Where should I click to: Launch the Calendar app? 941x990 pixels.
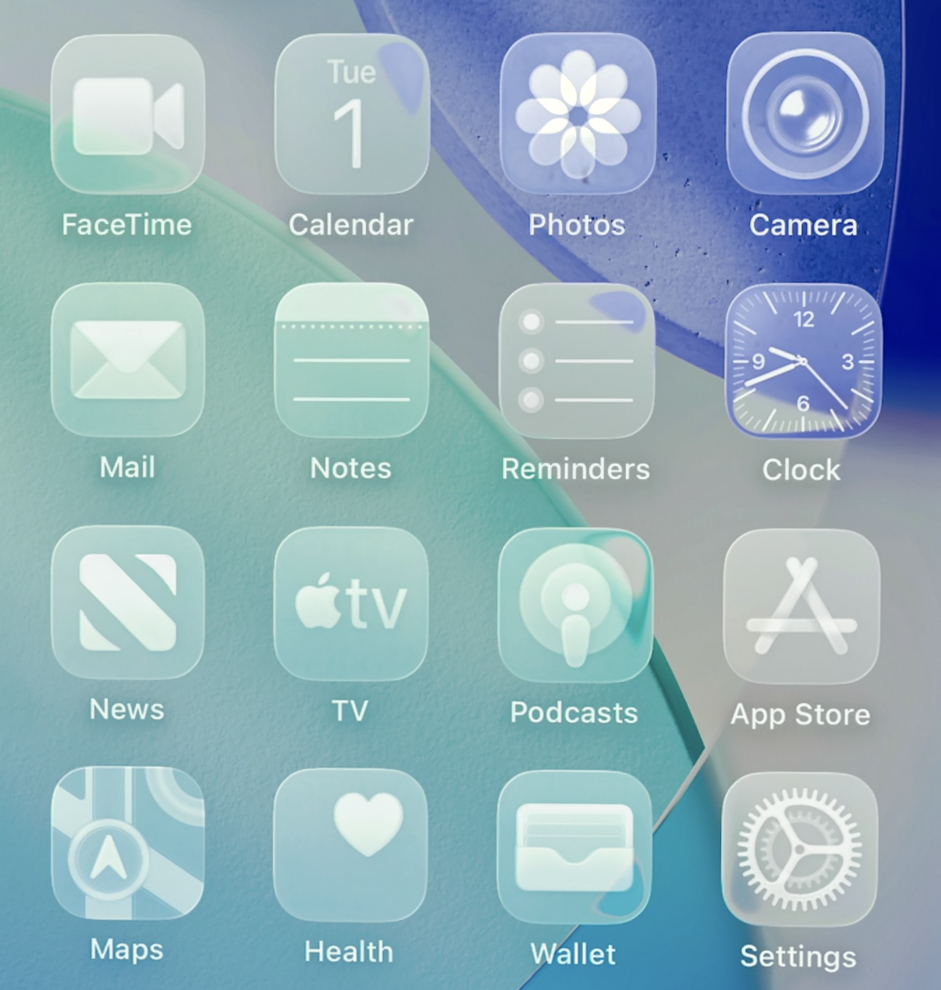[x=352, y=113]
